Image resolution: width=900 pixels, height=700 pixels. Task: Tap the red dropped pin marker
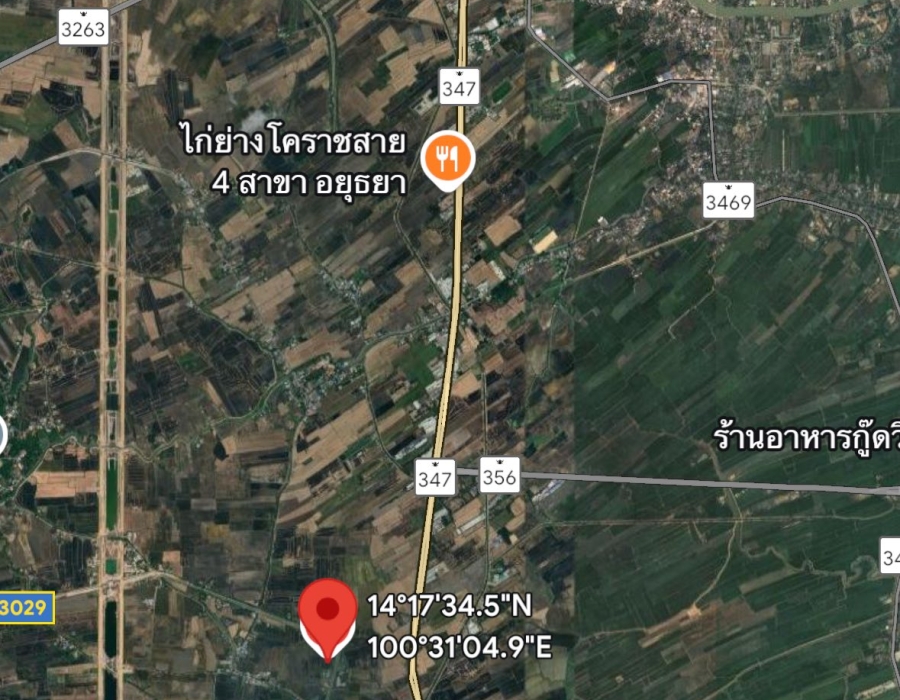327,612
